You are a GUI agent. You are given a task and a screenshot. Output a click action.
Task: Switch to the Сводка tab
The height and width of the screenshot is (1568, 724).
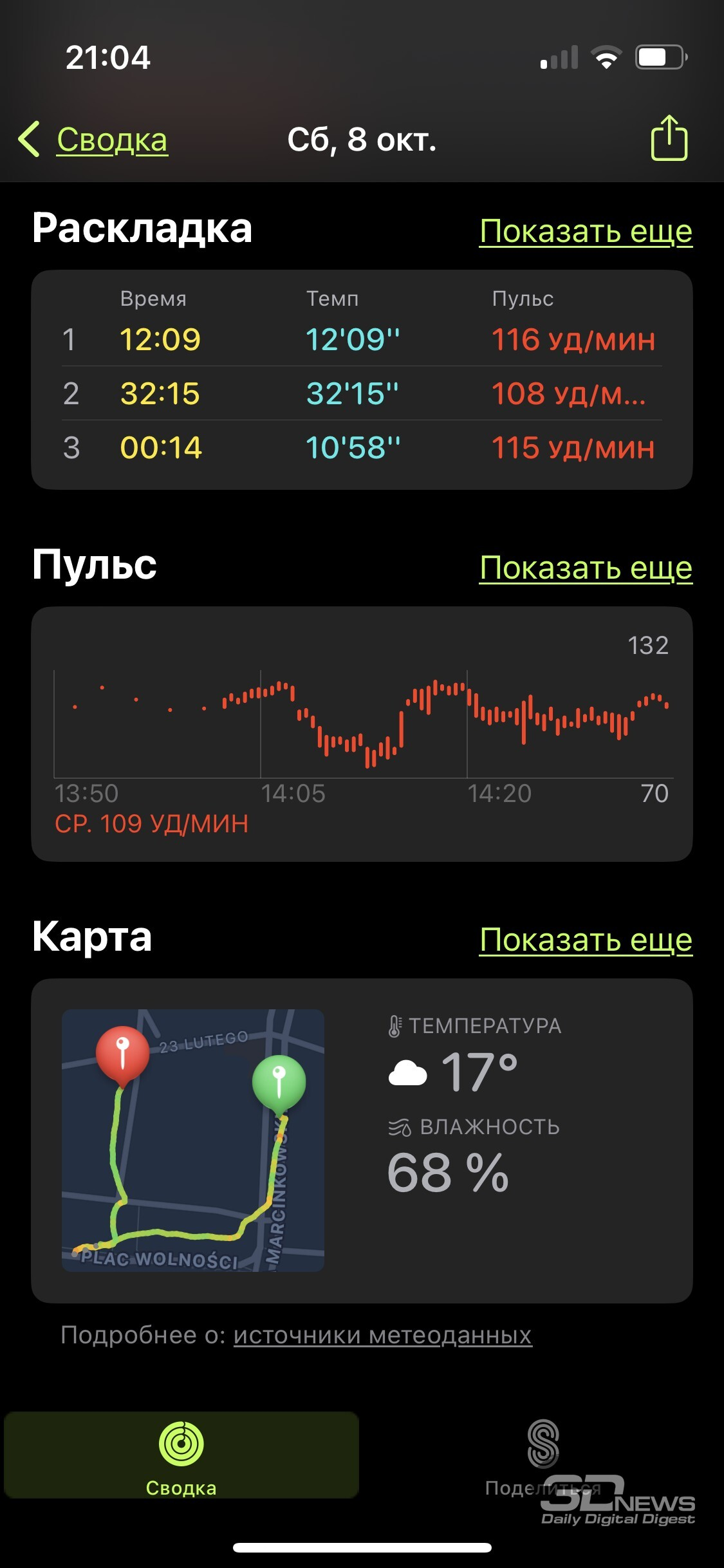coord(181,1455)
